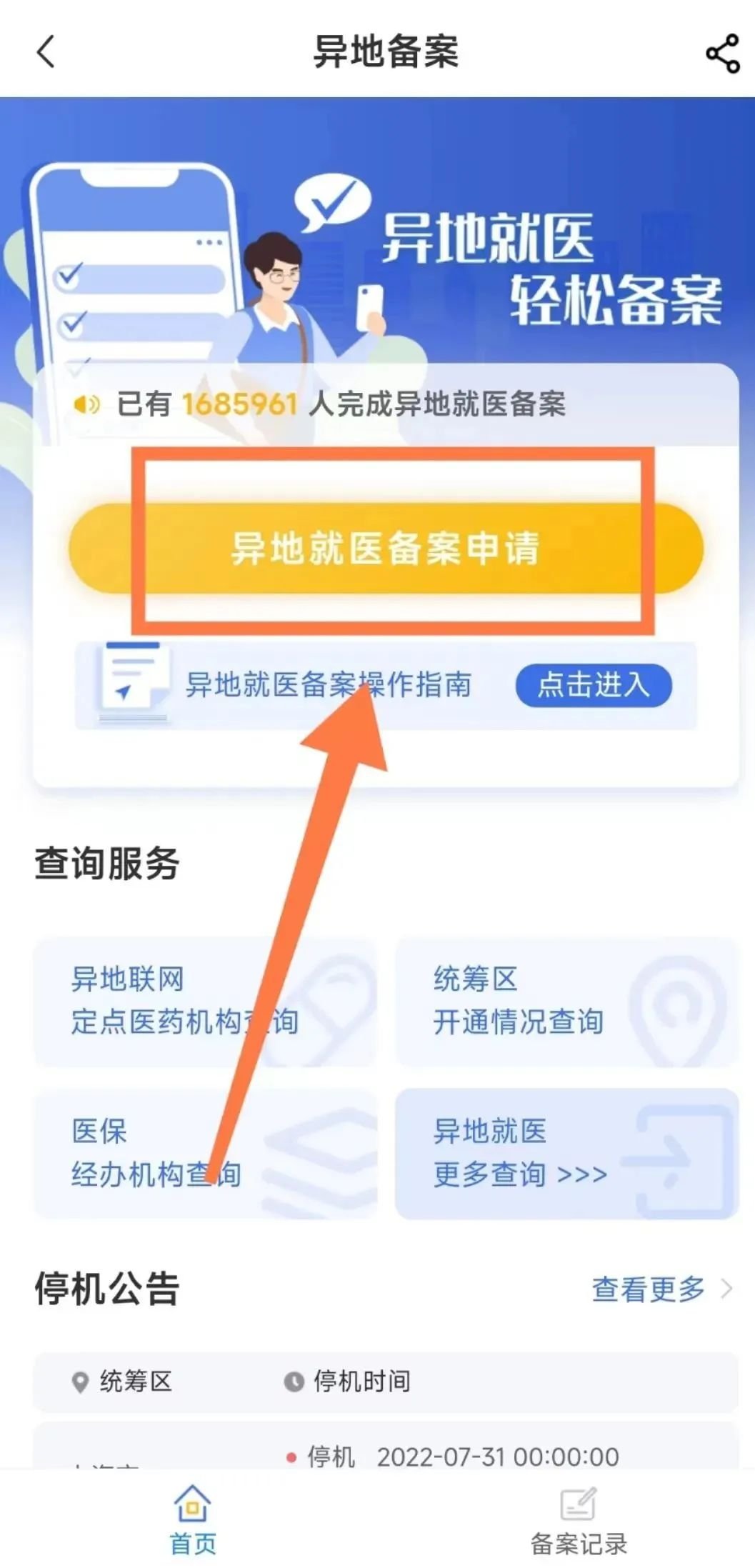Viewport: 755px width, 1568px height.
Task: Switch to the 首页 tab
Action: [192, 1520]
